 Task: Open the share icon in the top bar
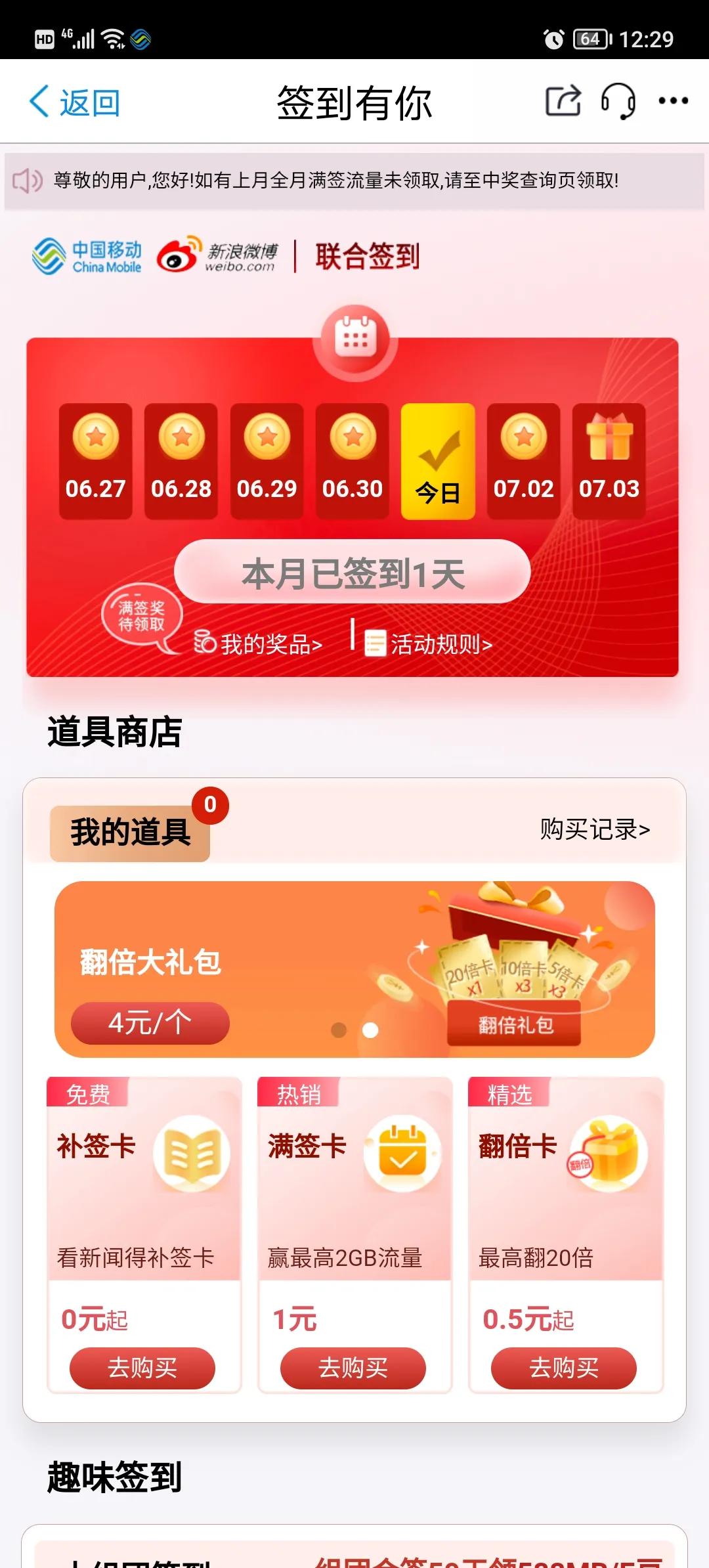[563, 102]
